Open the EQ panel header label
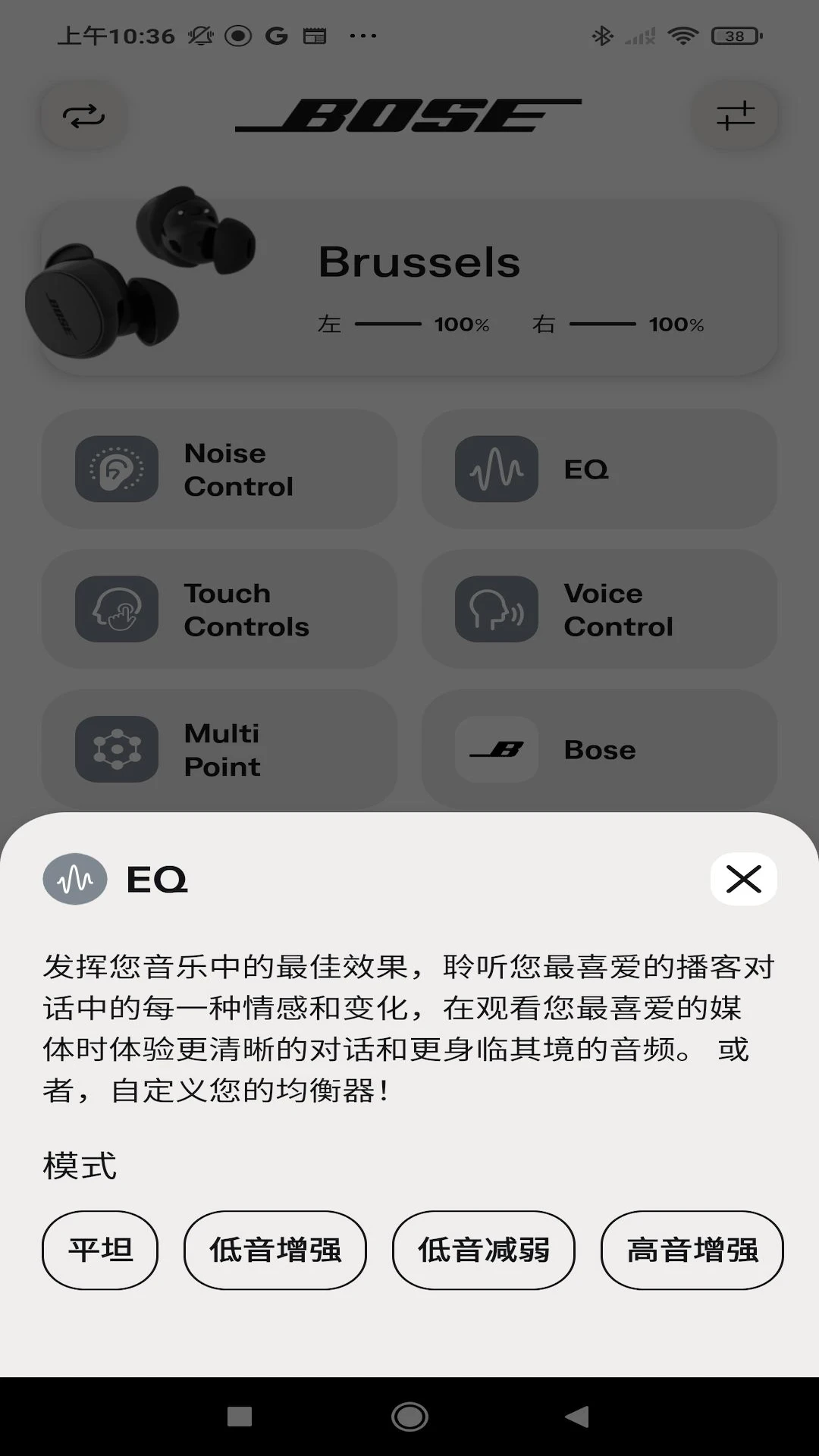Image resolution: width=819 pixels, height=1456 pixels. (x=157, y=880)
